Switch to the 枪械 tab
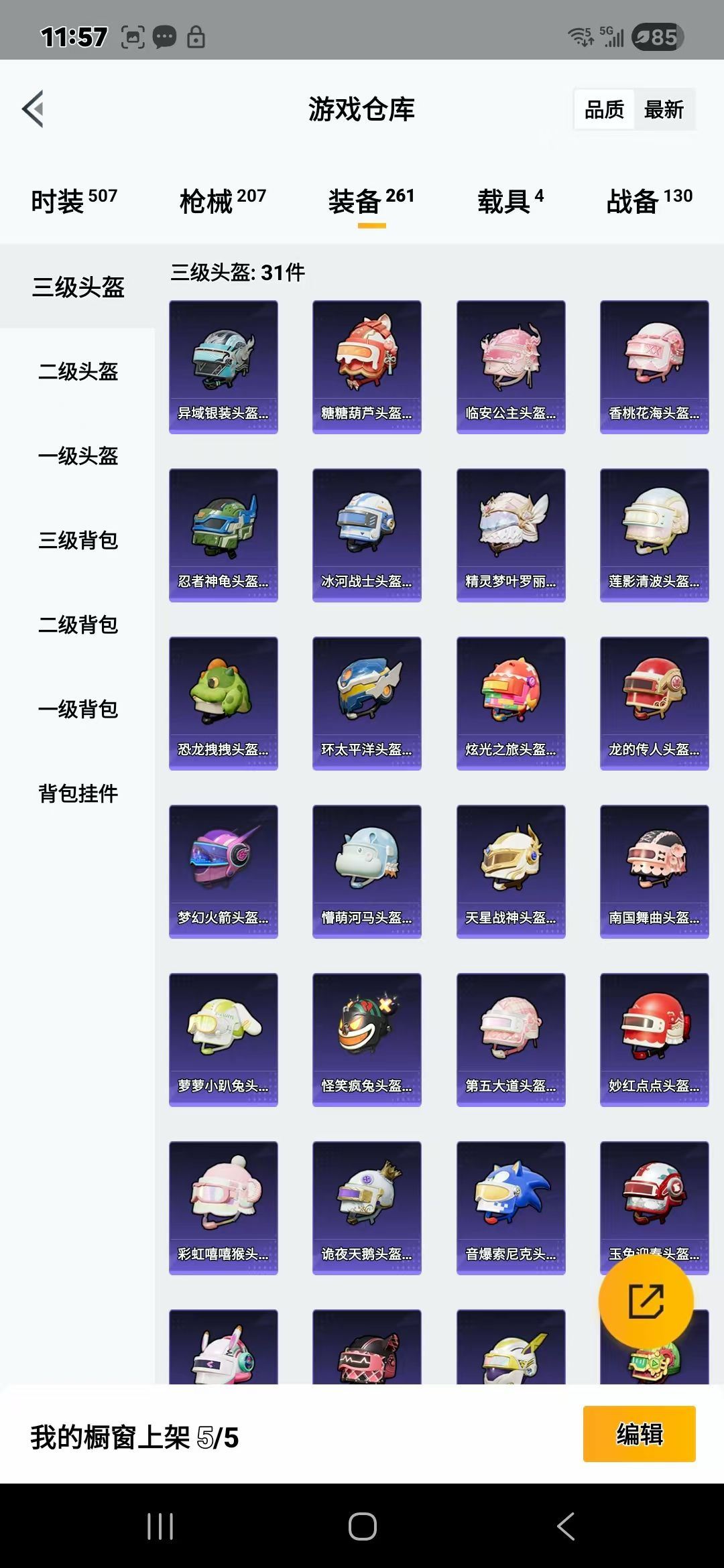The width and height of the screenshot is (724, 1568). pos(223,200)
